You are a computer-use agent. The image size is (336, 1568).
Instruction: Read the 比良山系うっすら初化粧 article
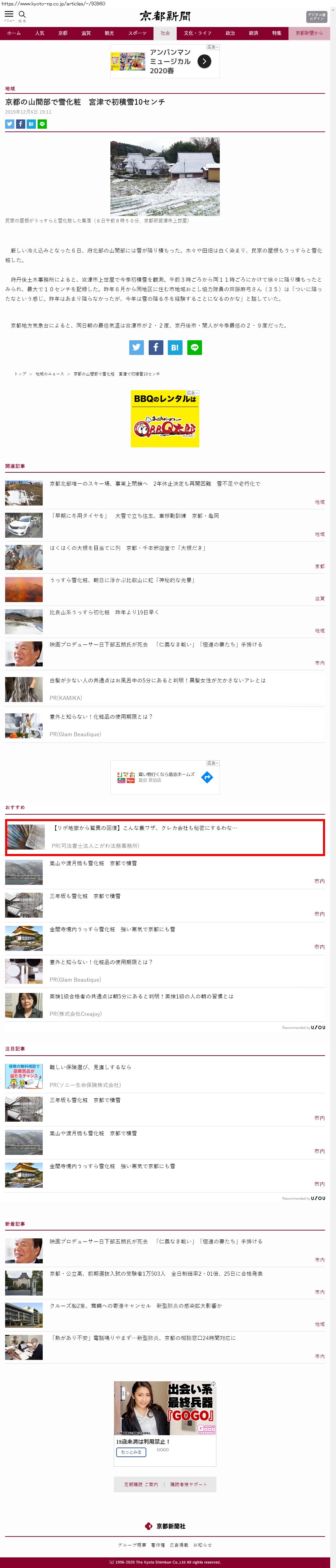104,612
